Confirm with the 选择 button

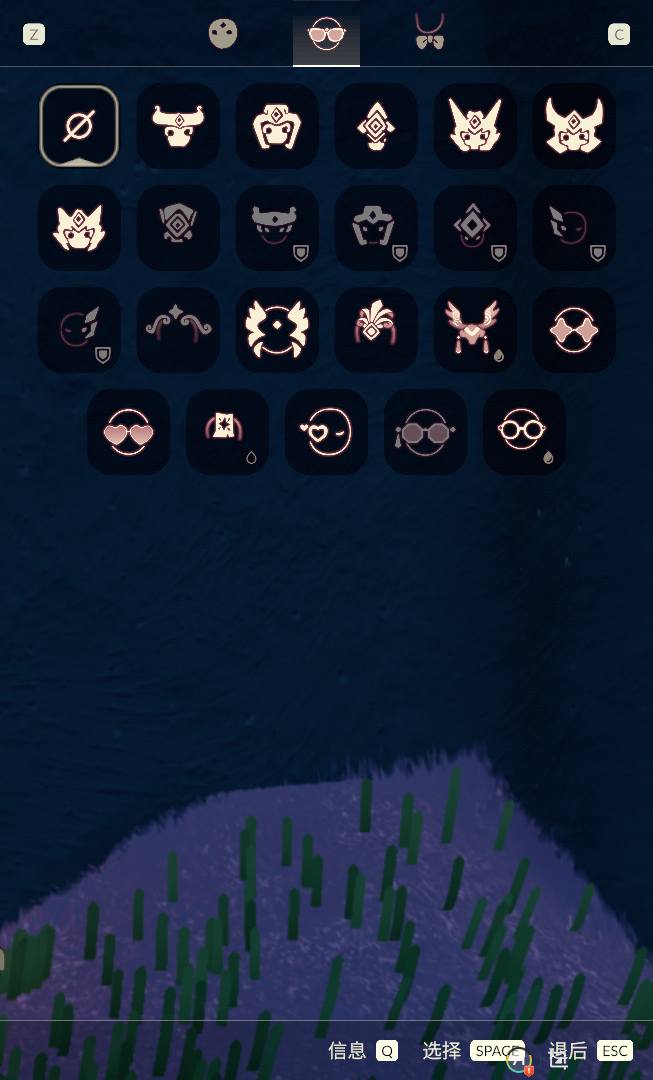(x=472, y=1051)
